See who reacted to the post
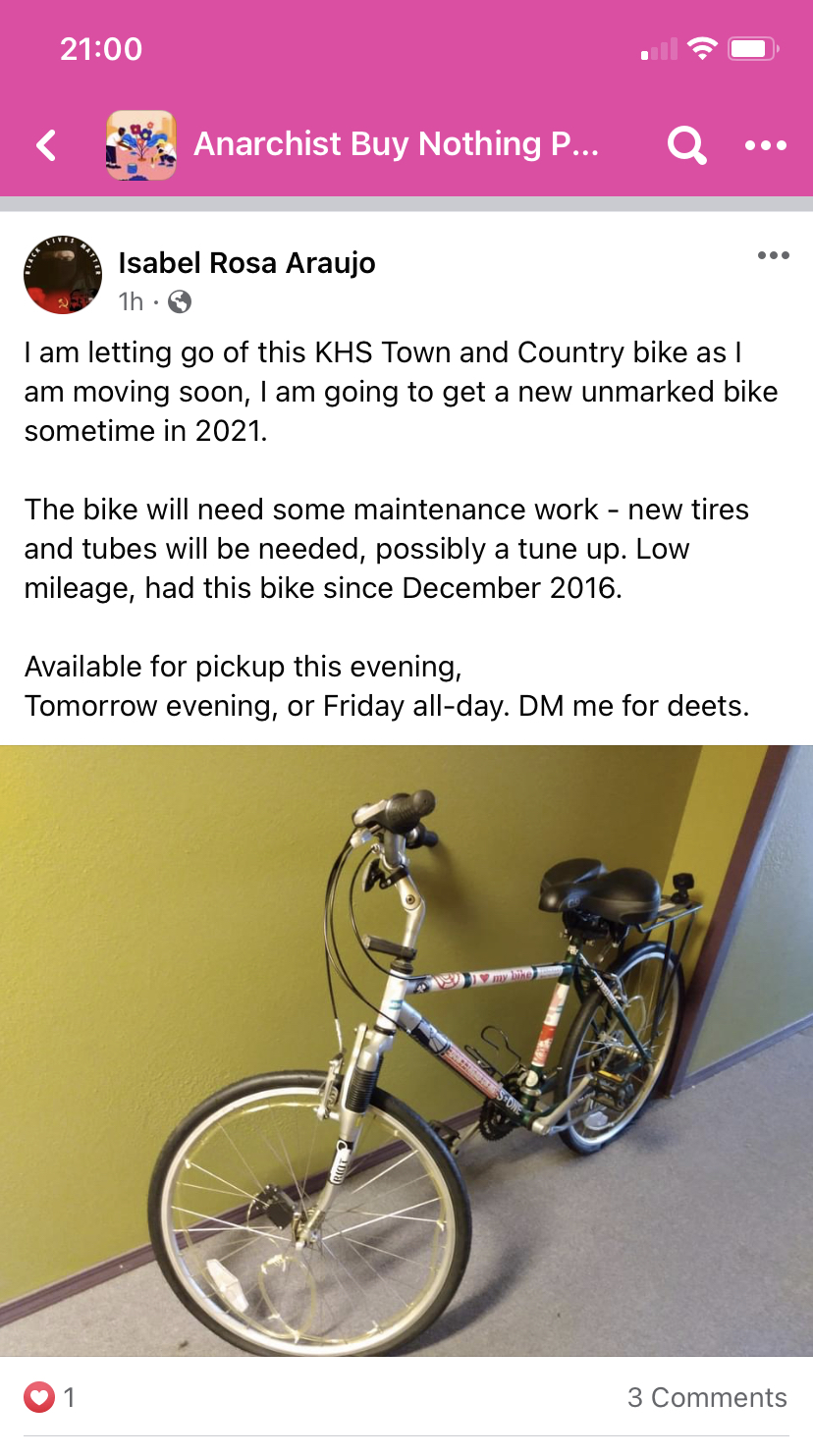Image resolution: width=813 pixels, height=1456 pixels. click(49, 1397)
